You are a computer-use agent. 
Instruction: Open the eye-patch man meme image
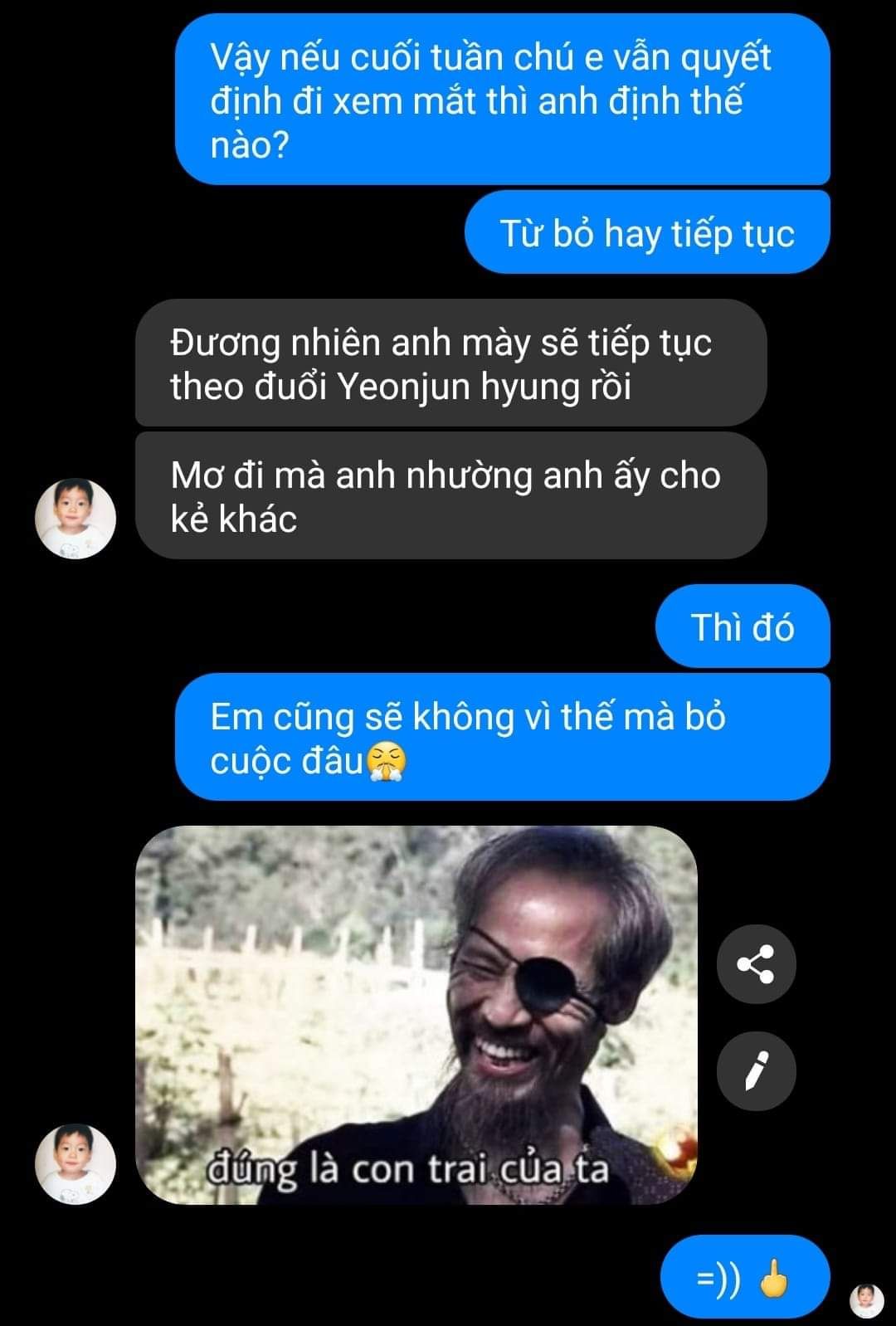pos(416,1015)
